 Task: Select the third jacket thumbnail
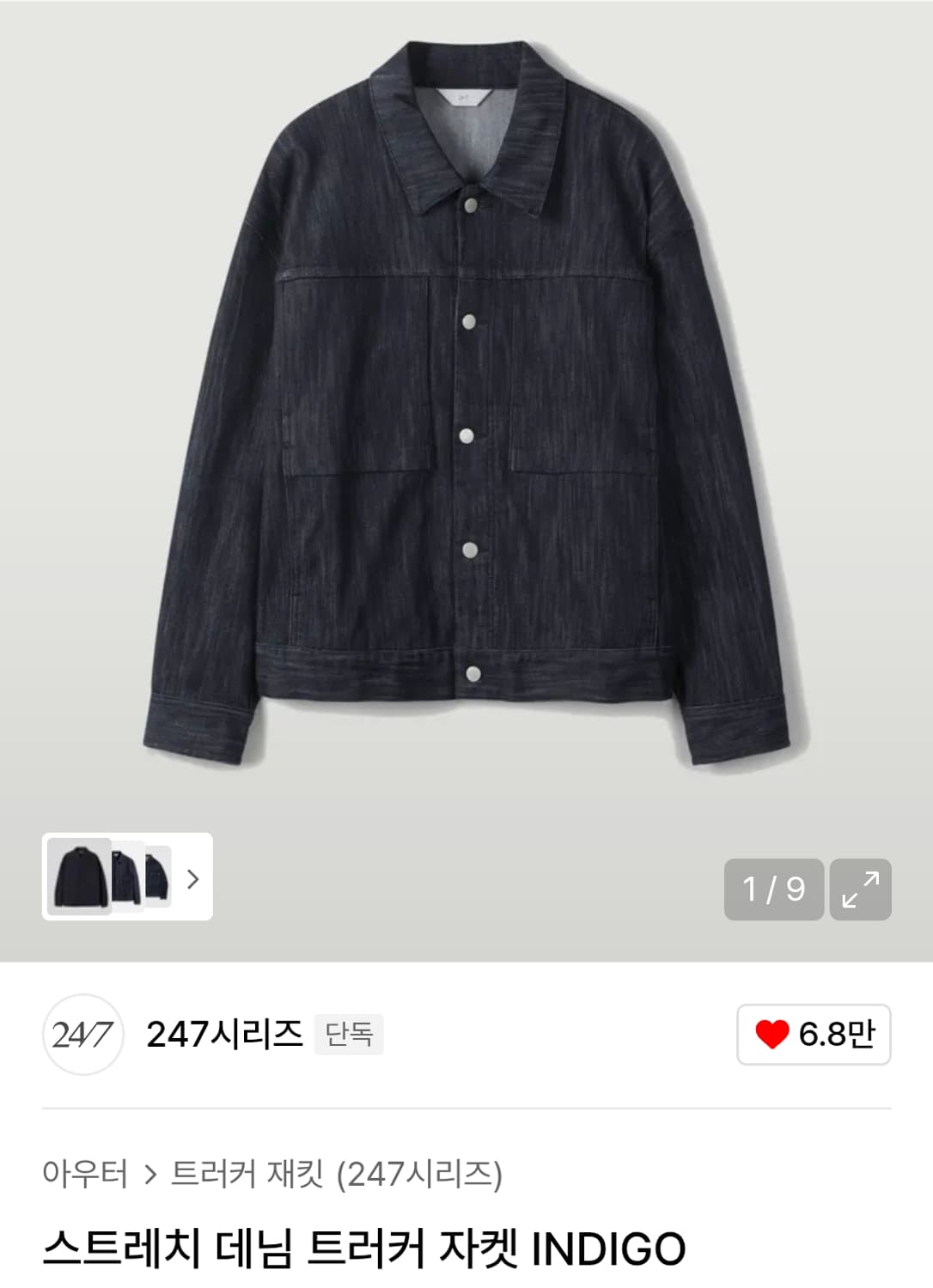[158, 877]
